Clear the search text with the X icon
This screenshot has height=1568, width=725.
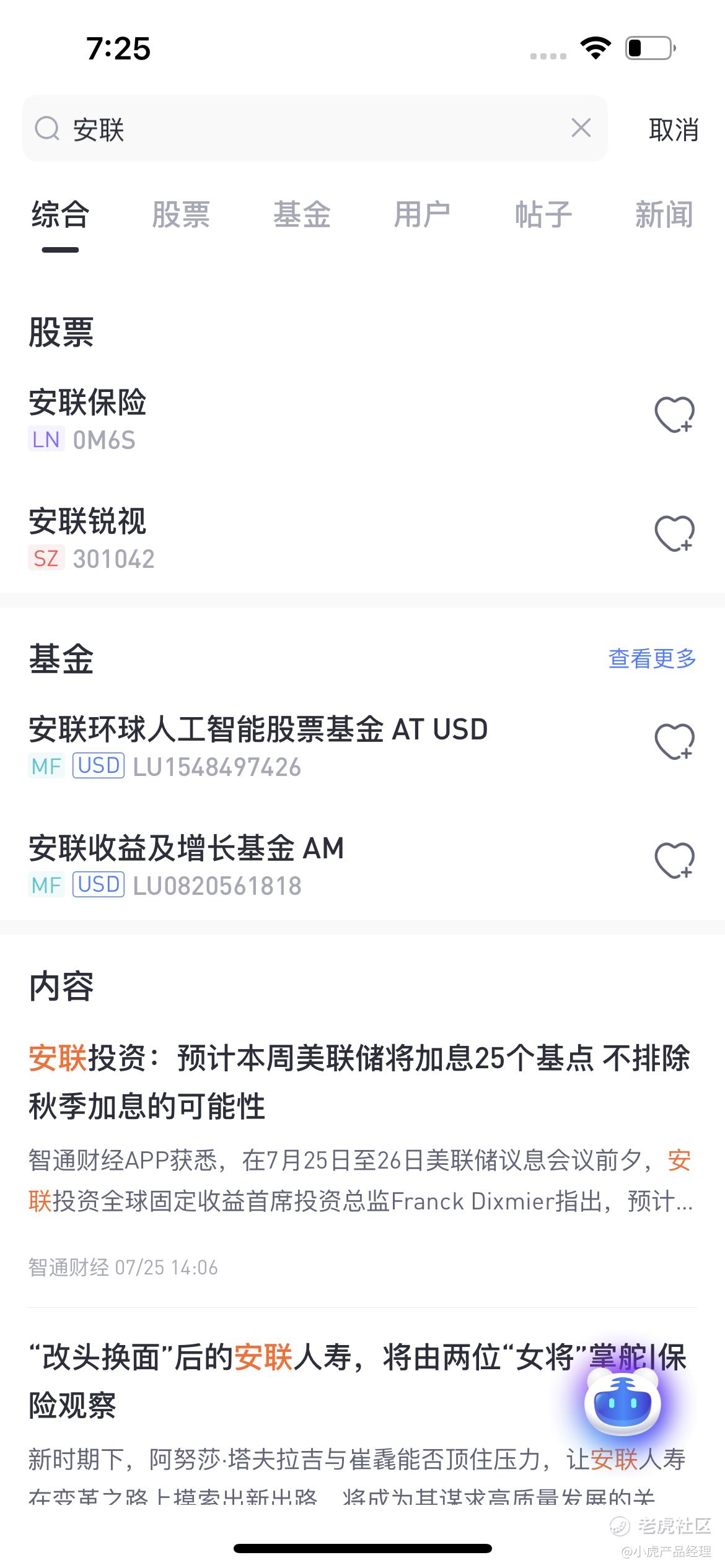pos(581,128)
